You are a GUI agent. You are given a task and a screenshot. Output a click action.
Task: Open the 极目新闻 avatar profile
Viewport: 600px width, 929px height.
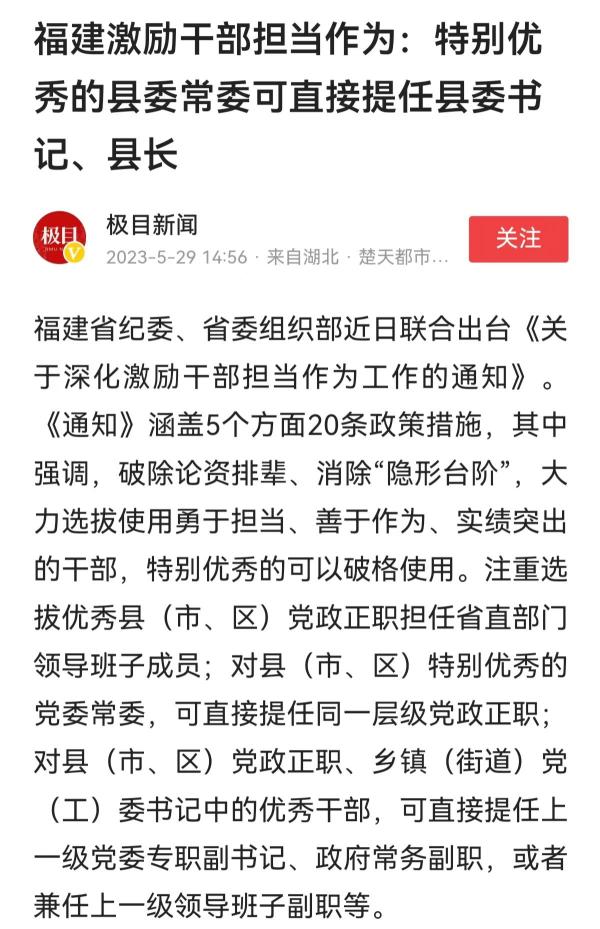coord(60,239)
